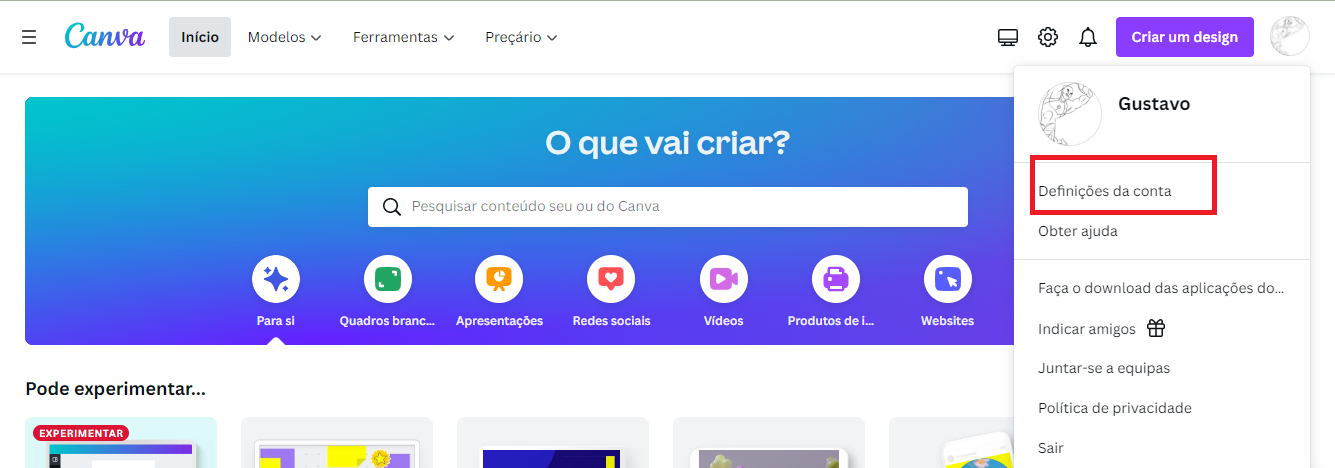Open Faça o download das aplicações
Viewport: 1335px width, 468px height.
[x=1160, y=289]
